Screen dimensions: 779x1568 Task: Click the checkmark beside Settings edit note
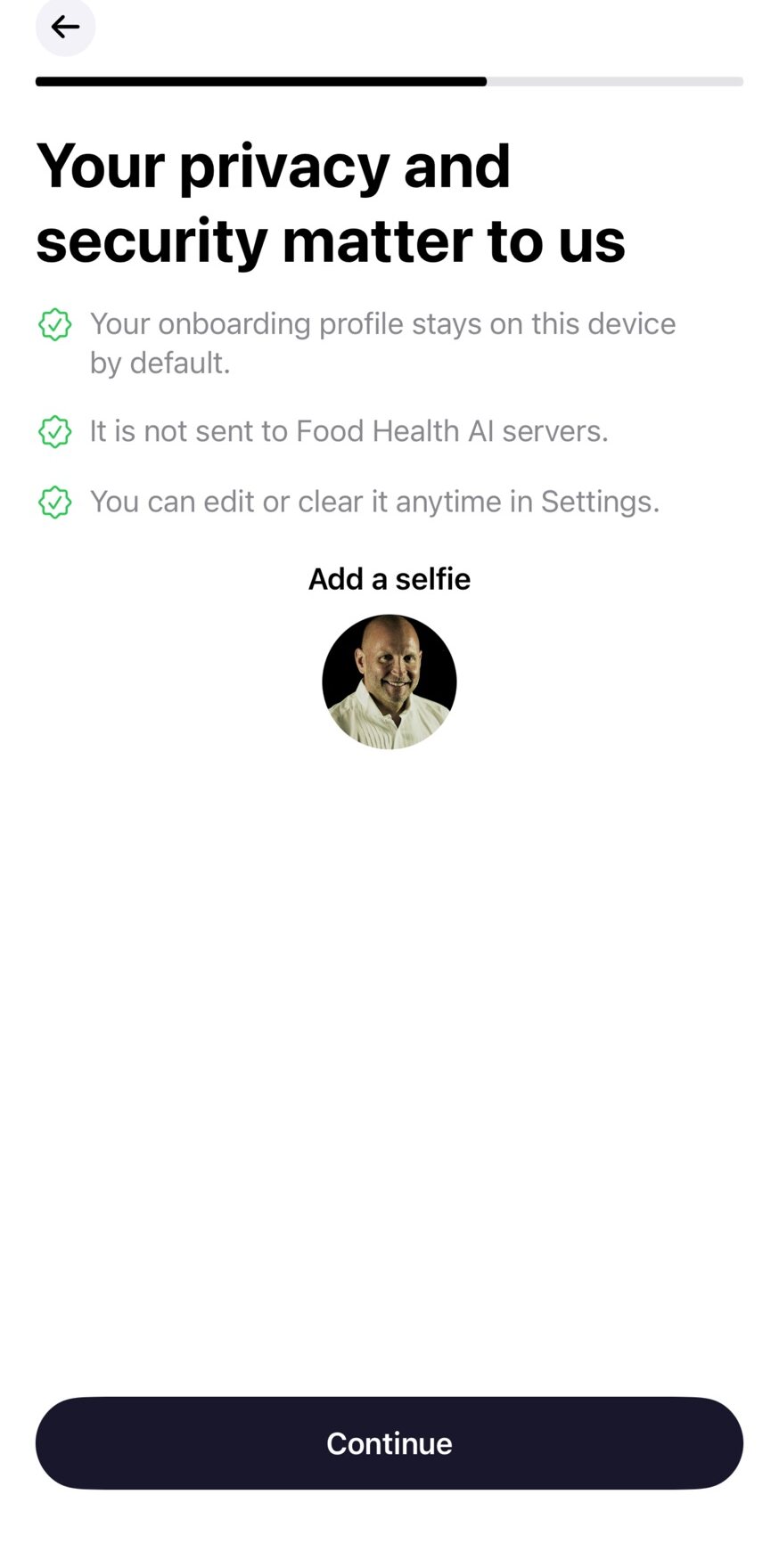coord(54,502)
